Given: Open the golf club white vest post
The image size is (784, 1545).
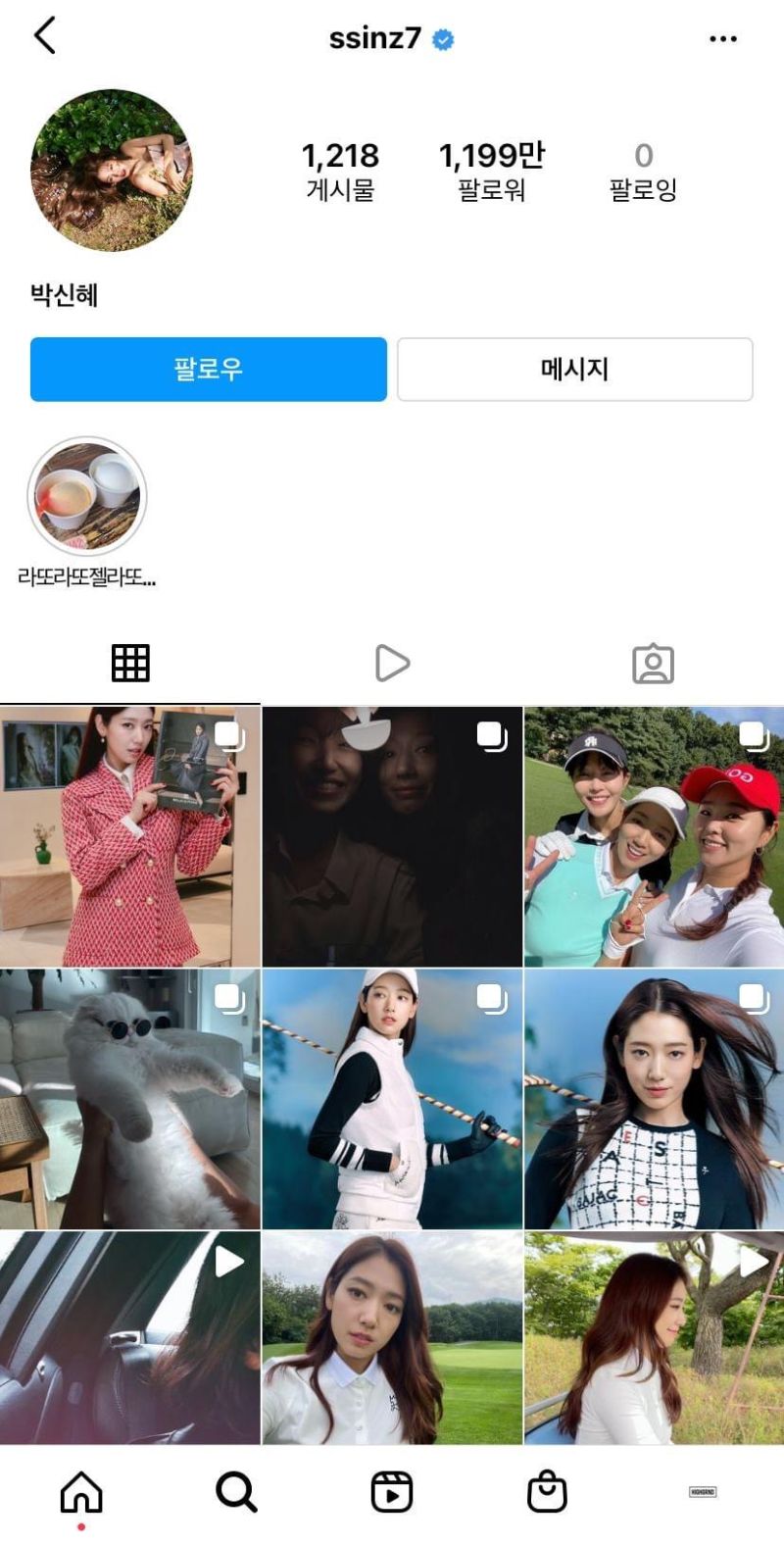Looking at the screenshot, I should coord(392,1099).
